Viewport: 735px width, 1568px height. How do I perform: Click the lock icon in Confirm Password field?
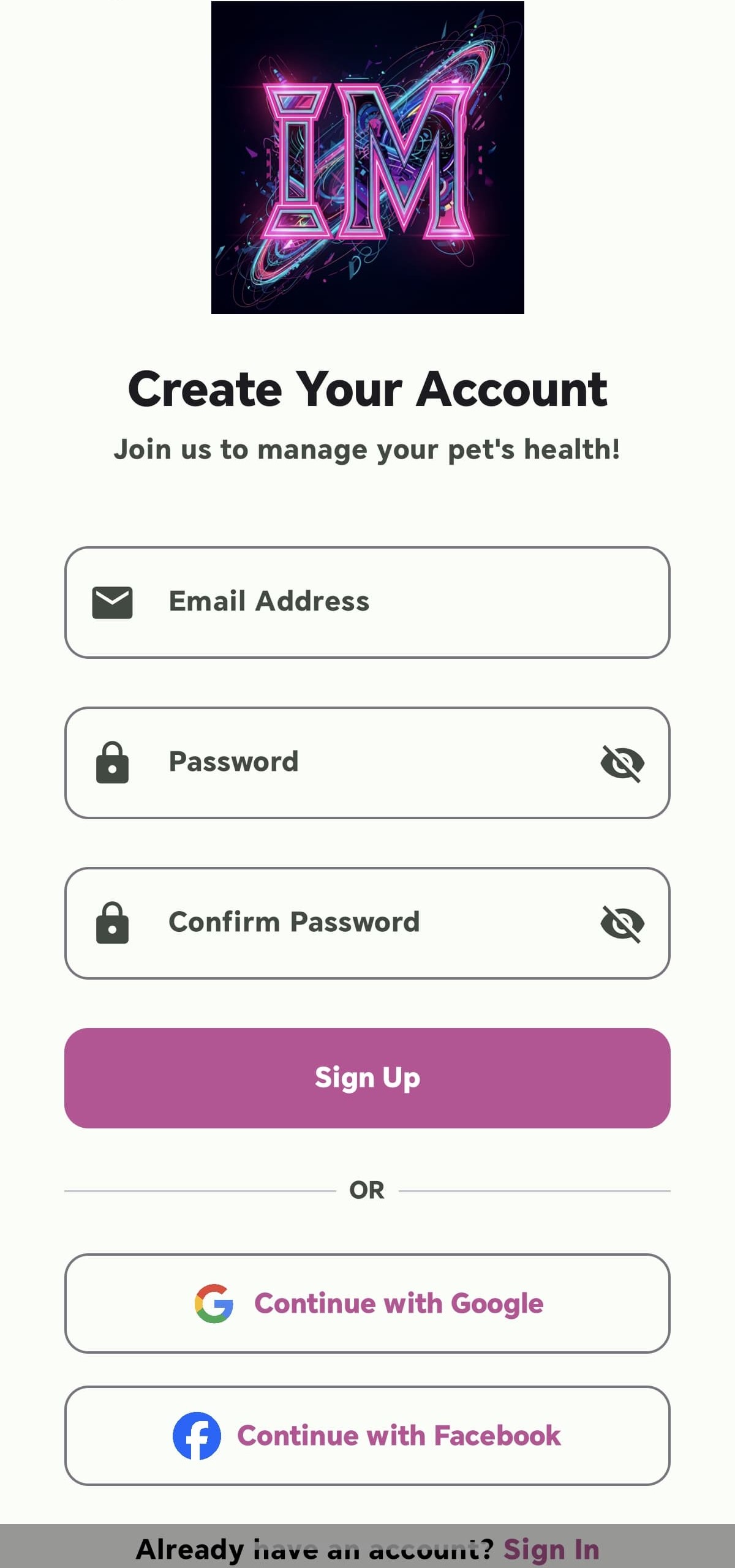click(x=112, y=923)
